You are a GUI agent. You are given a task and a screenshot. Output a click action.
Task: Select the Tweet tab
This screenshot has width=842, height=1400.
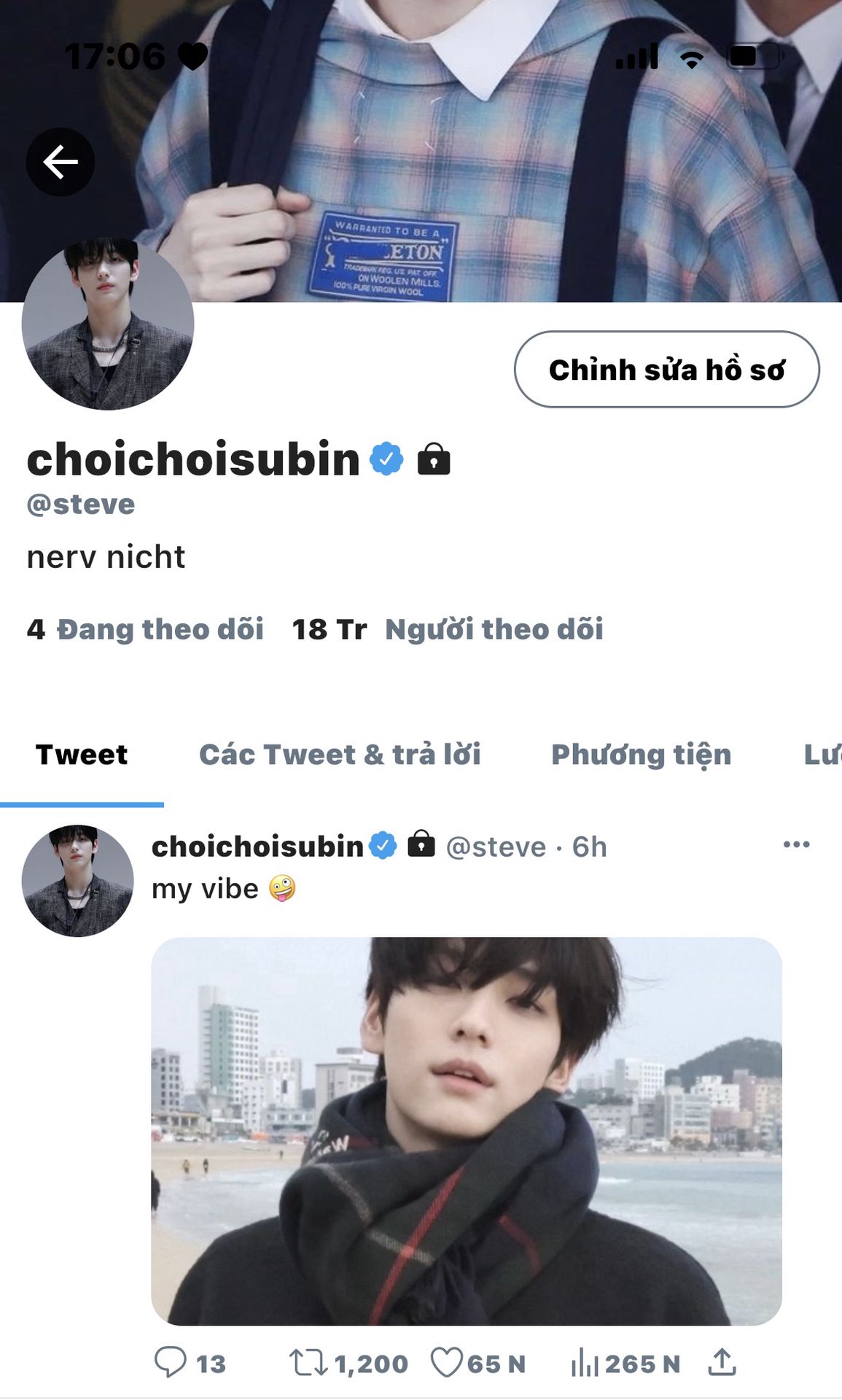pyautogui.click(x=82, y=755)
